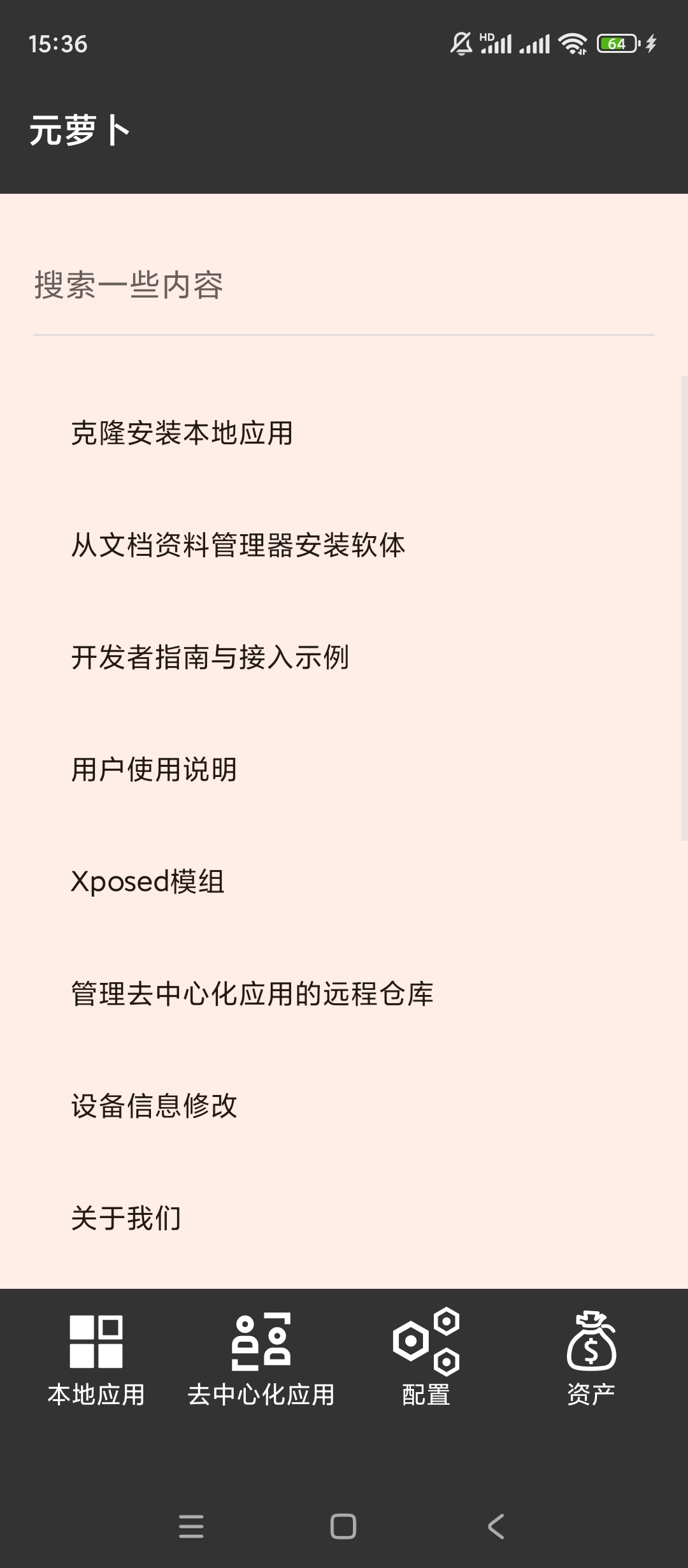Open 关于我们 page

126,1219
